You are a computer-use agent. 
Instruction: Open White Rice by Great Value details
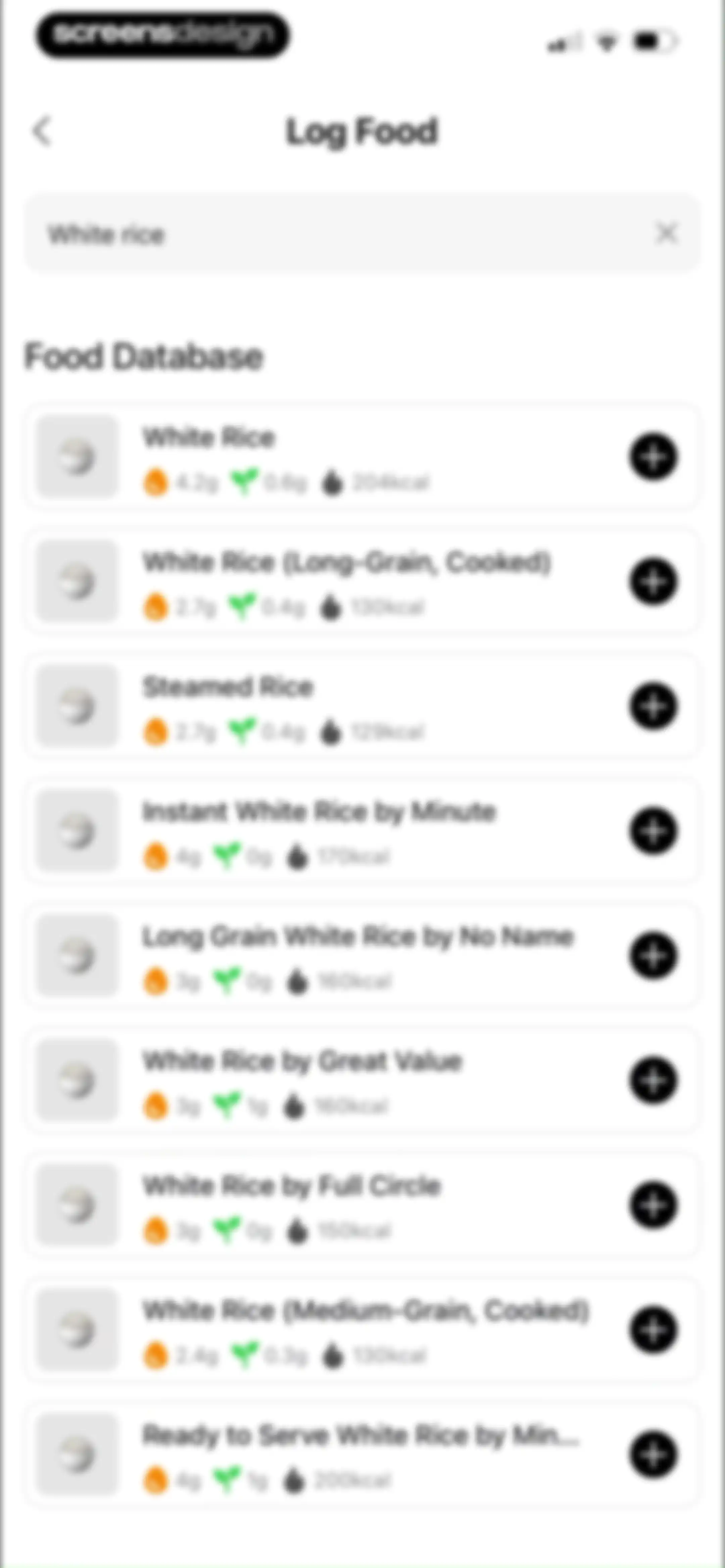click(362, 1081)
